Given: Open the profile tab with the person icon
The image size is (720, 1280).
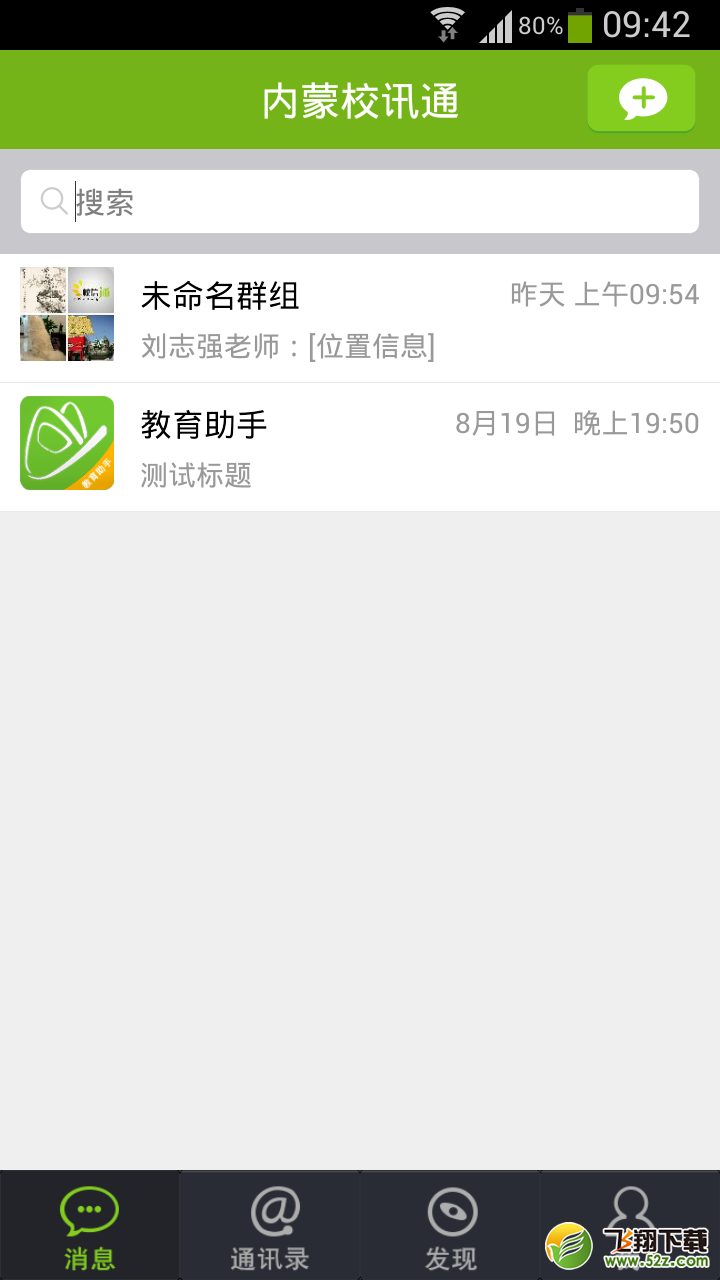Looking at the screenshot, I should point(630,1225).
